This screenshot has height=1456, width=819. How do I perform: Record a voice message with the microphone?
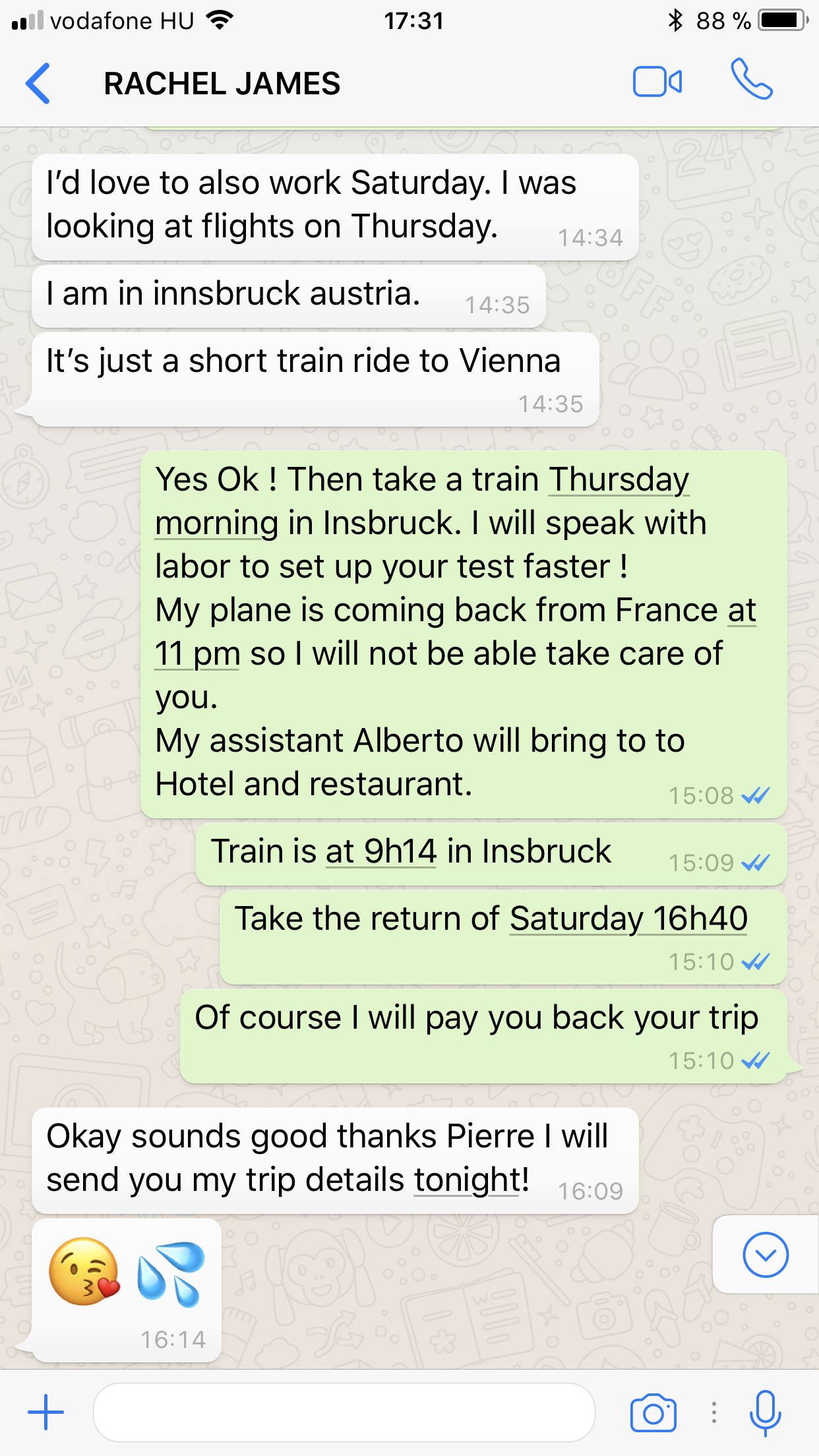click(x=765, y=1412)
